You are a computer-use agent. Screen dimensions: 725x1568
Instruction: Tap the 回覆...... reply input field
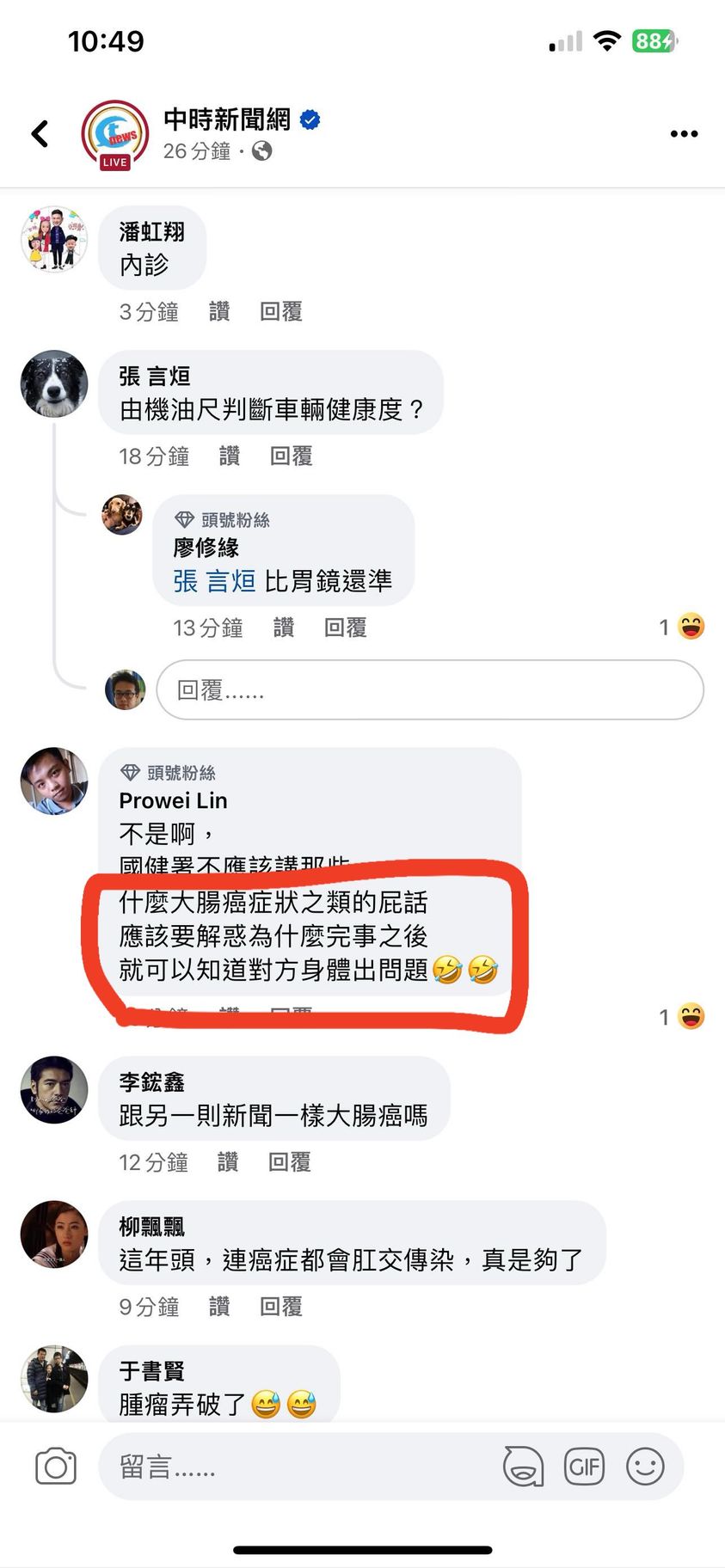coord(430,690)
